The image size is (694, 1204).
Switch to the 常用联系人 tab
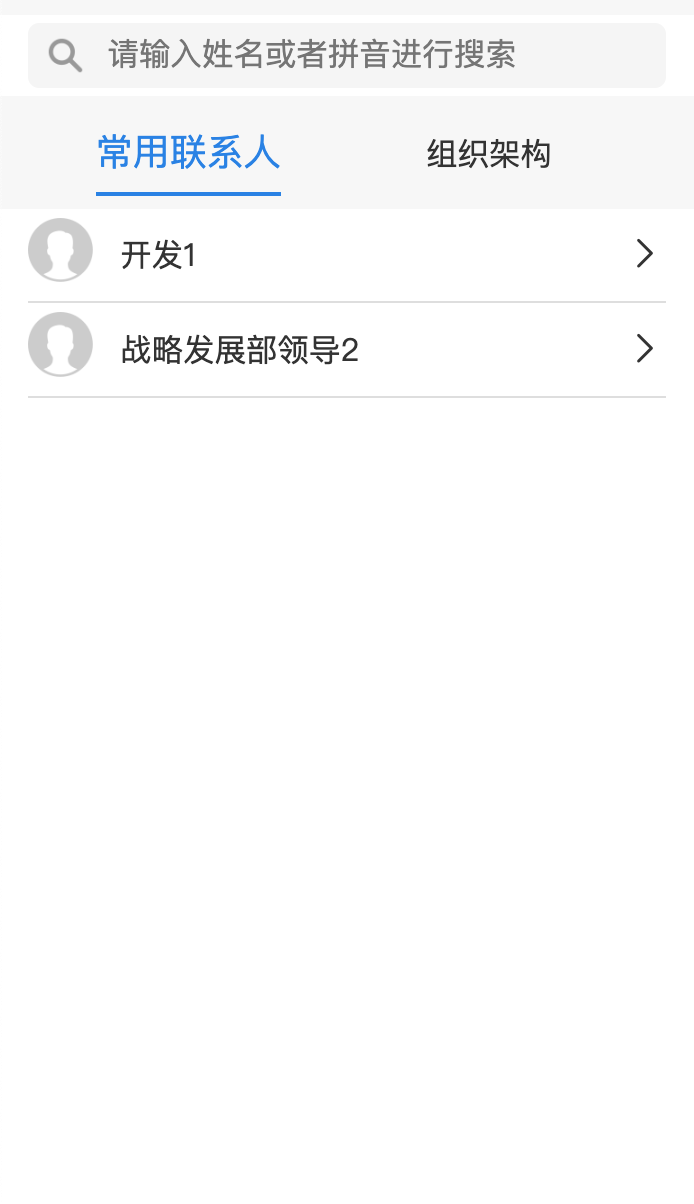point(188,153)
